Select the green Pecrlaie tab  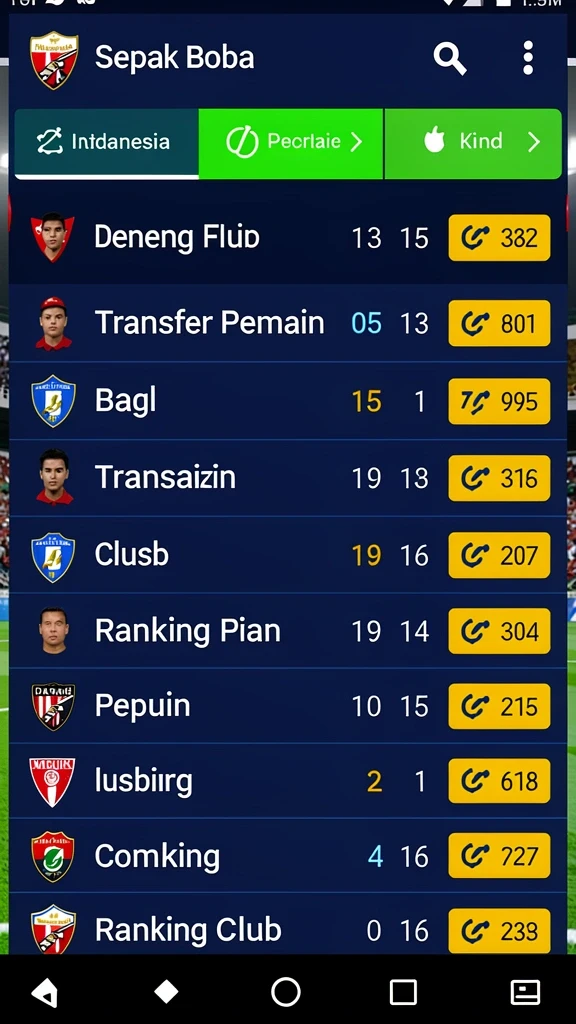point(291,144)
